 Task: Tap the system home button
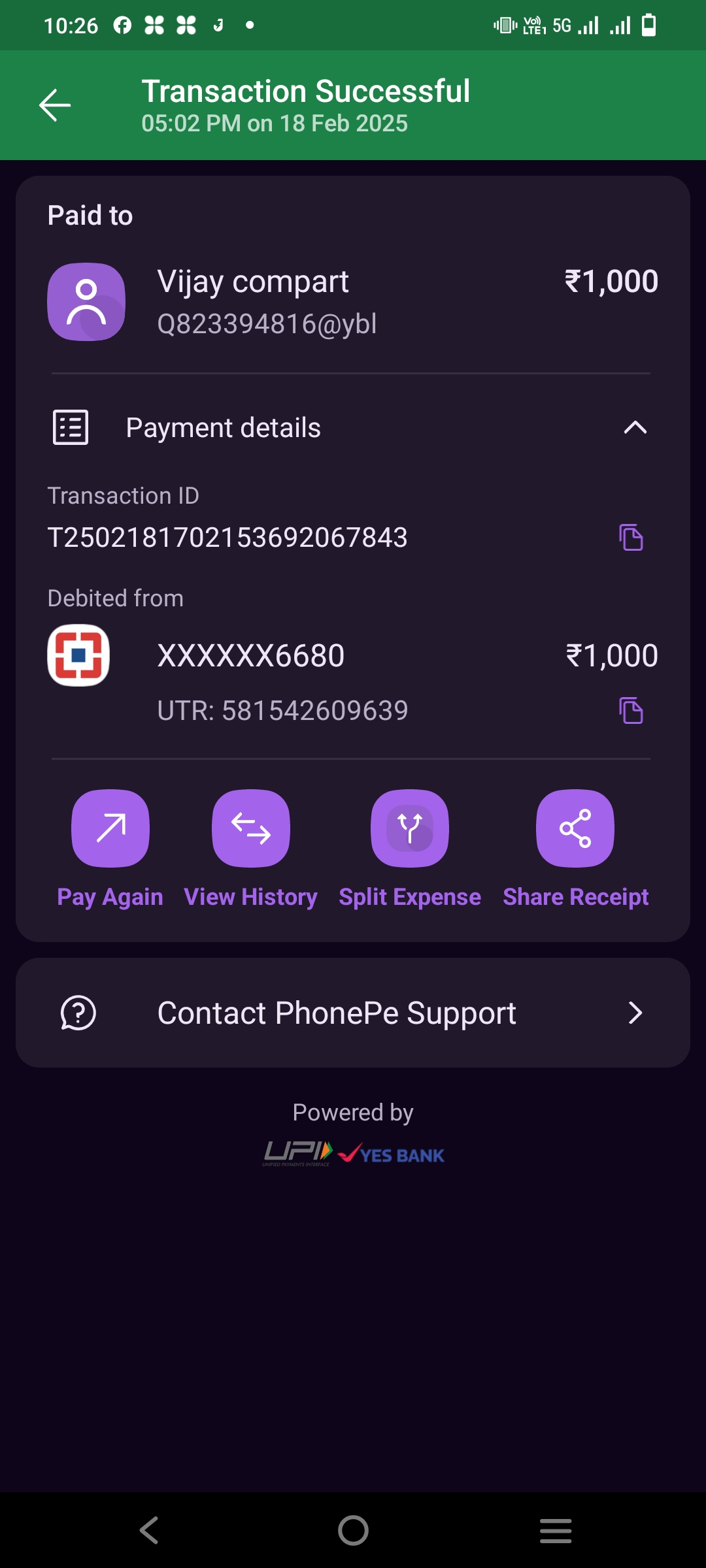tap(353, 1530)
